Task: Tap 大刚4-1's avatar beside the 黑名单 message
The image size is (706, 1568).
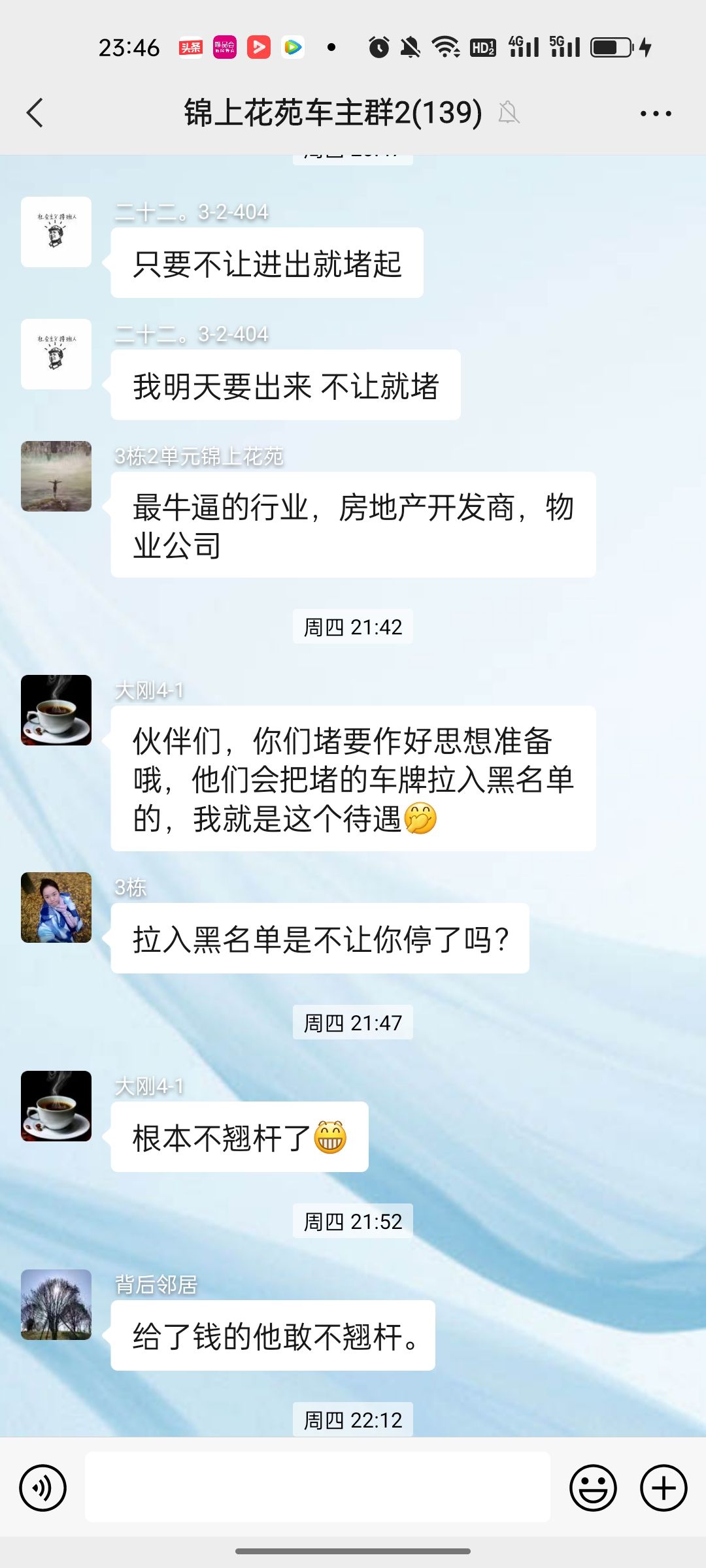Action: (56, 710)
